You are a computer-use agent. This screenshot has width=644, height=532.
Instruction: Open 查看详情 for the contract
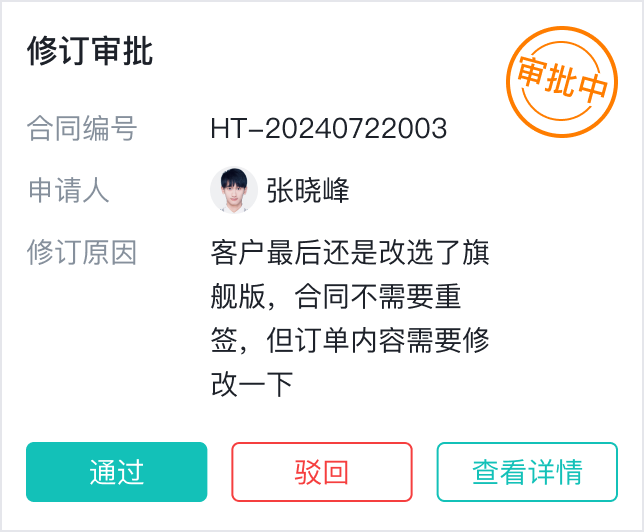click(x=527, y=472)
